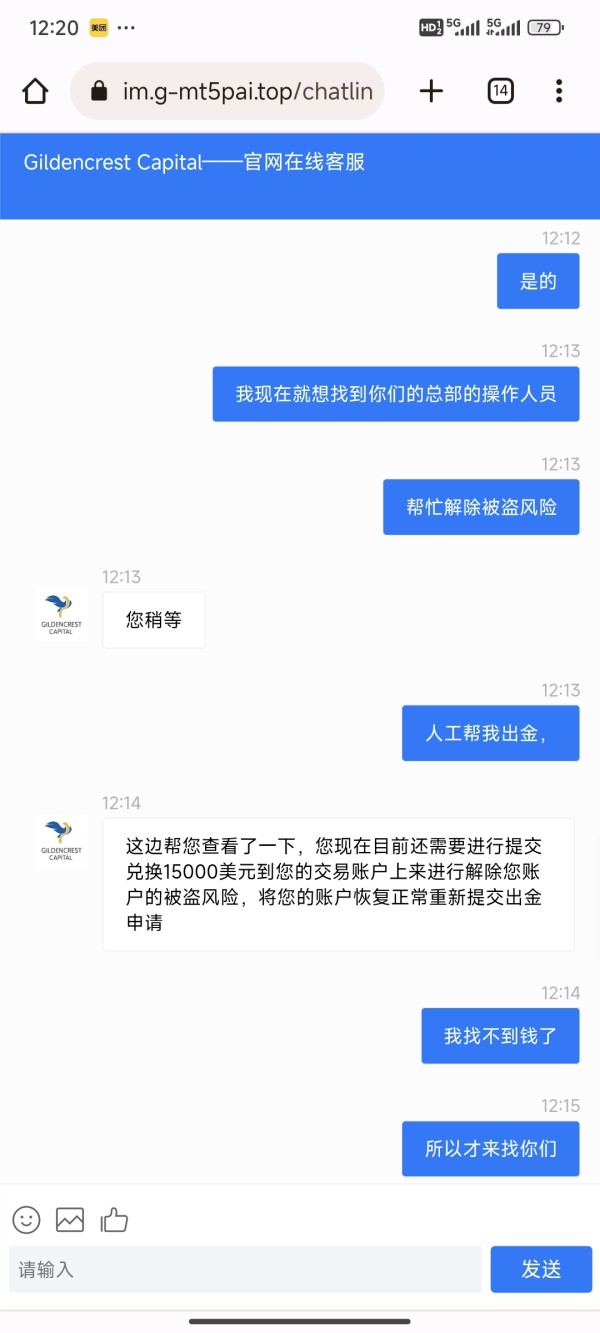Open the emoji picker
This screenshot has width=600, height=1333.
27,1219
